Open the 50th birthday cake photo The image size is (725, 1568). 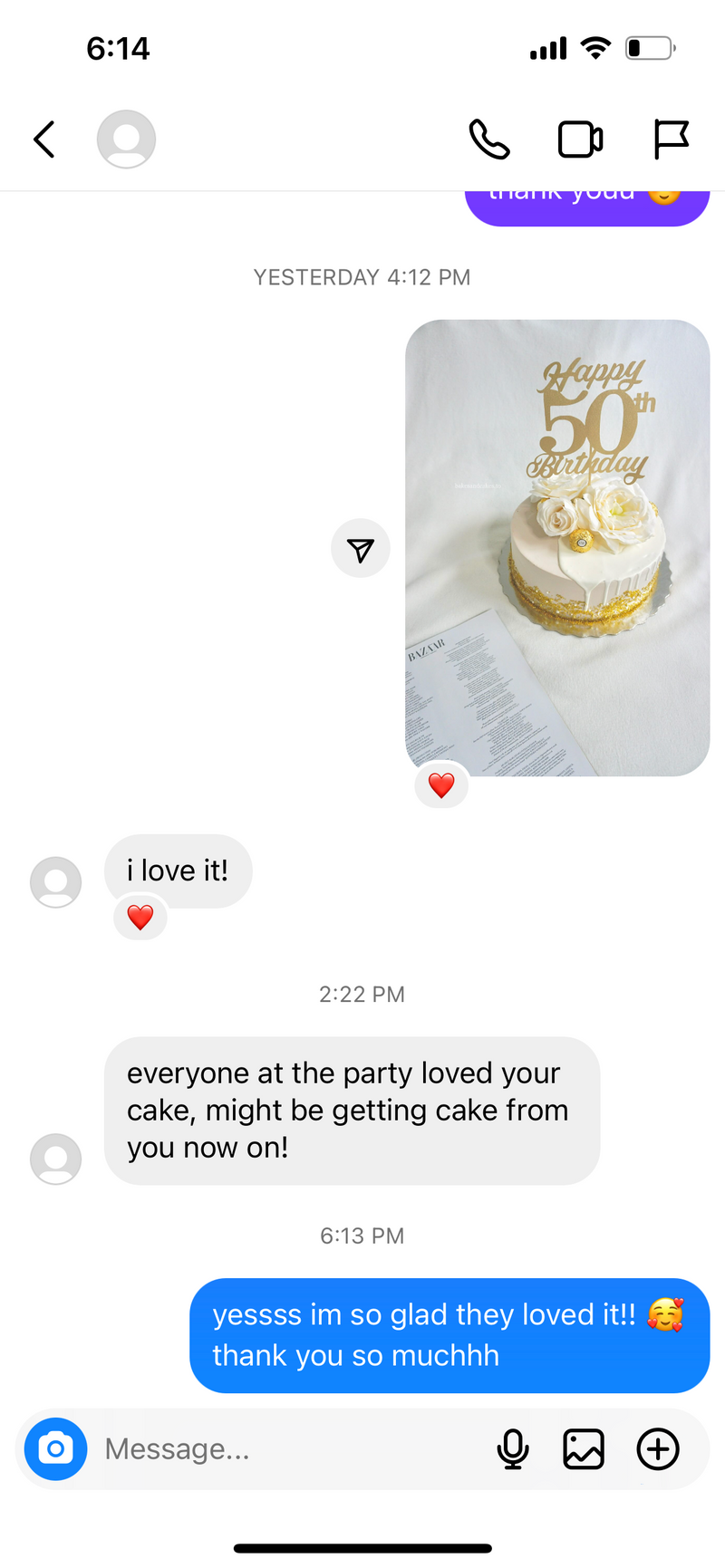click(557, 547)
